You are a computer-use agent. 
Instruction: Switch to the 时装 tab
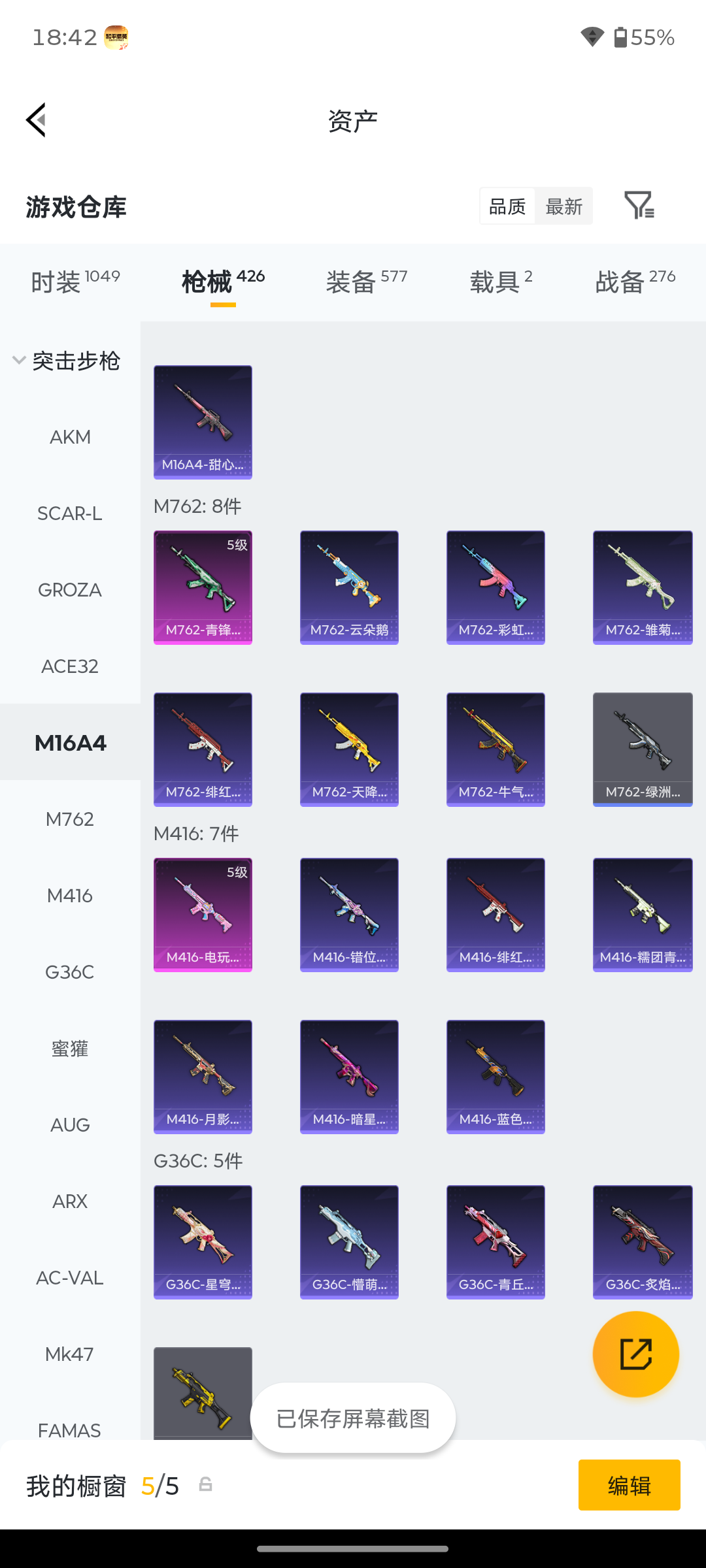(x=75, y=282)
